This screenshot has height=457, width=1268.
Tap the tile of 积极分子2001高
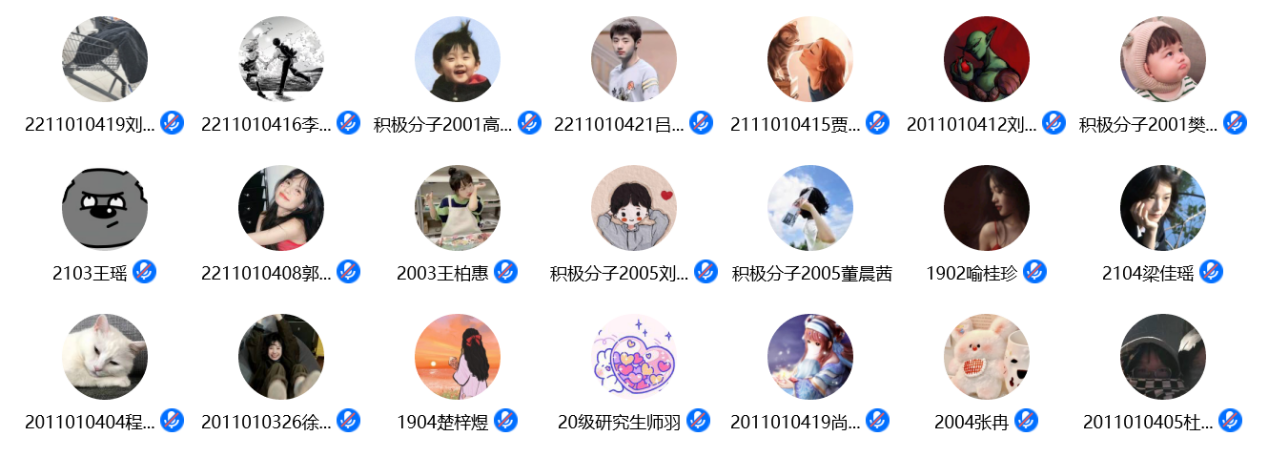457,59
